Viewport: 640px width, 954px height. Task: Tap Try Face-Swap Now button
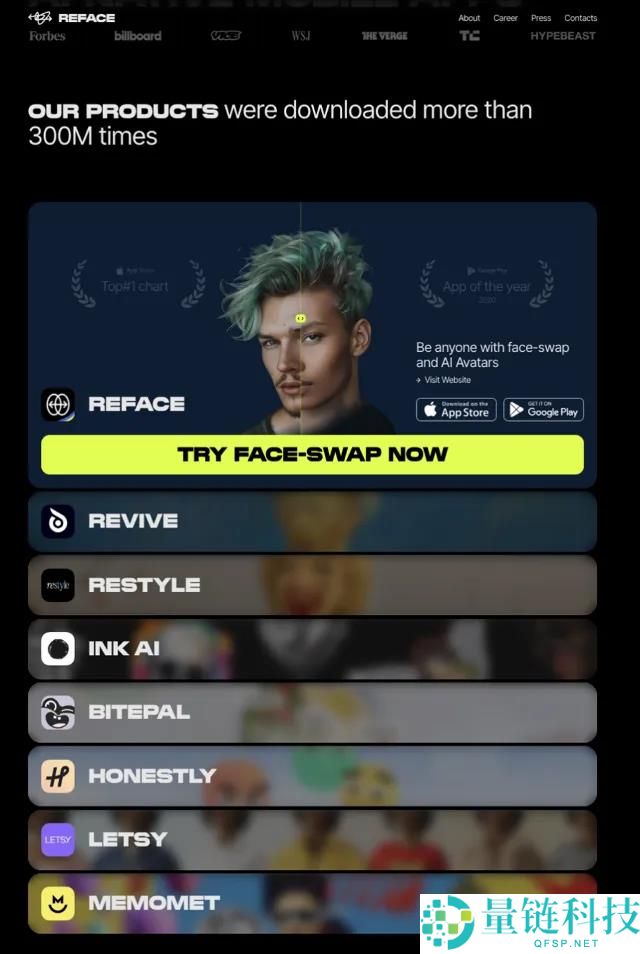(x=312, y=454)
